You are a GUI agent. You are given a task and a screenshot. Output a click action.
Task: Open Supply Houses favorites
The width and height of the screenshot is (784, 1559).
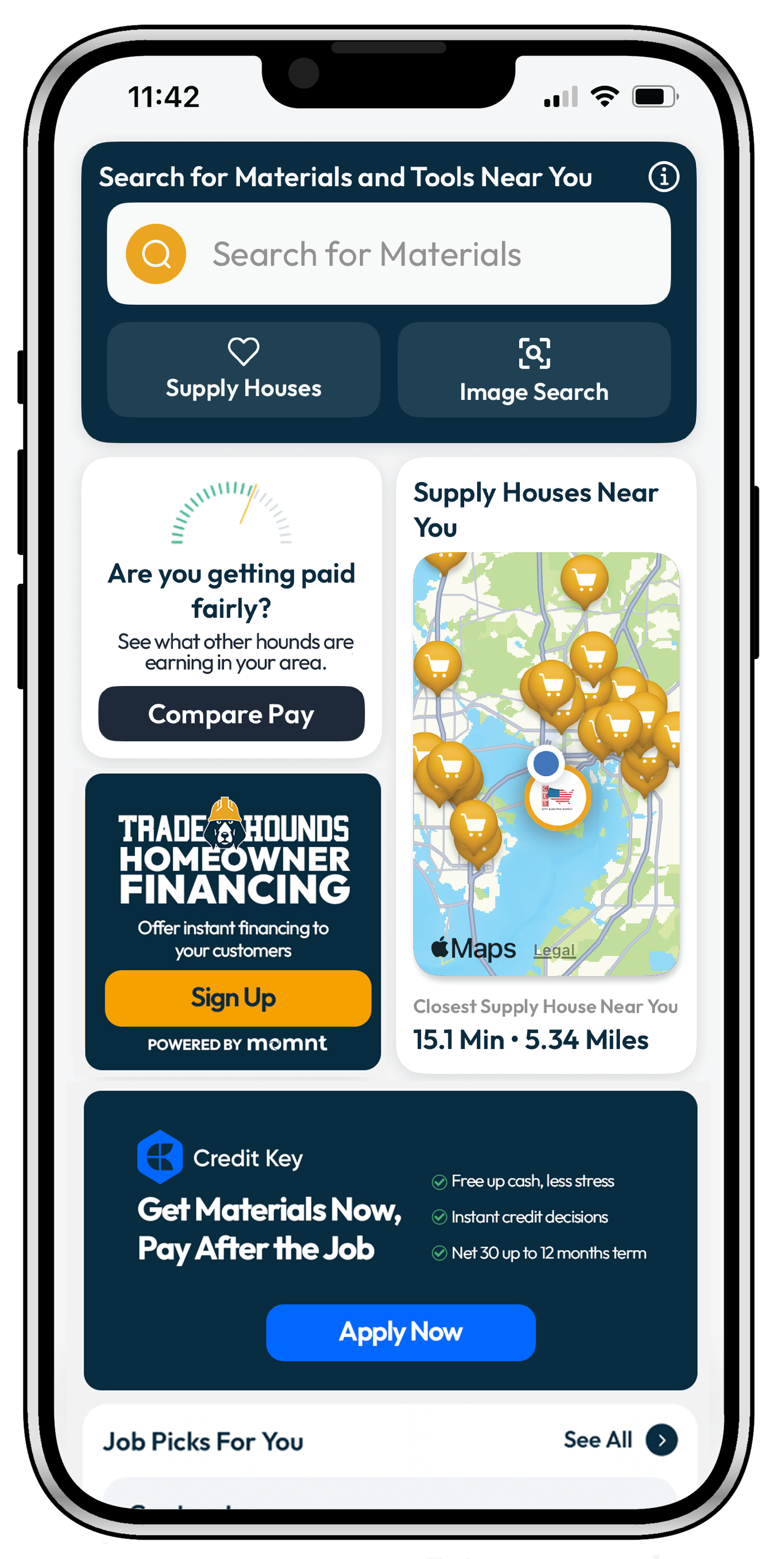pos(243,370)
